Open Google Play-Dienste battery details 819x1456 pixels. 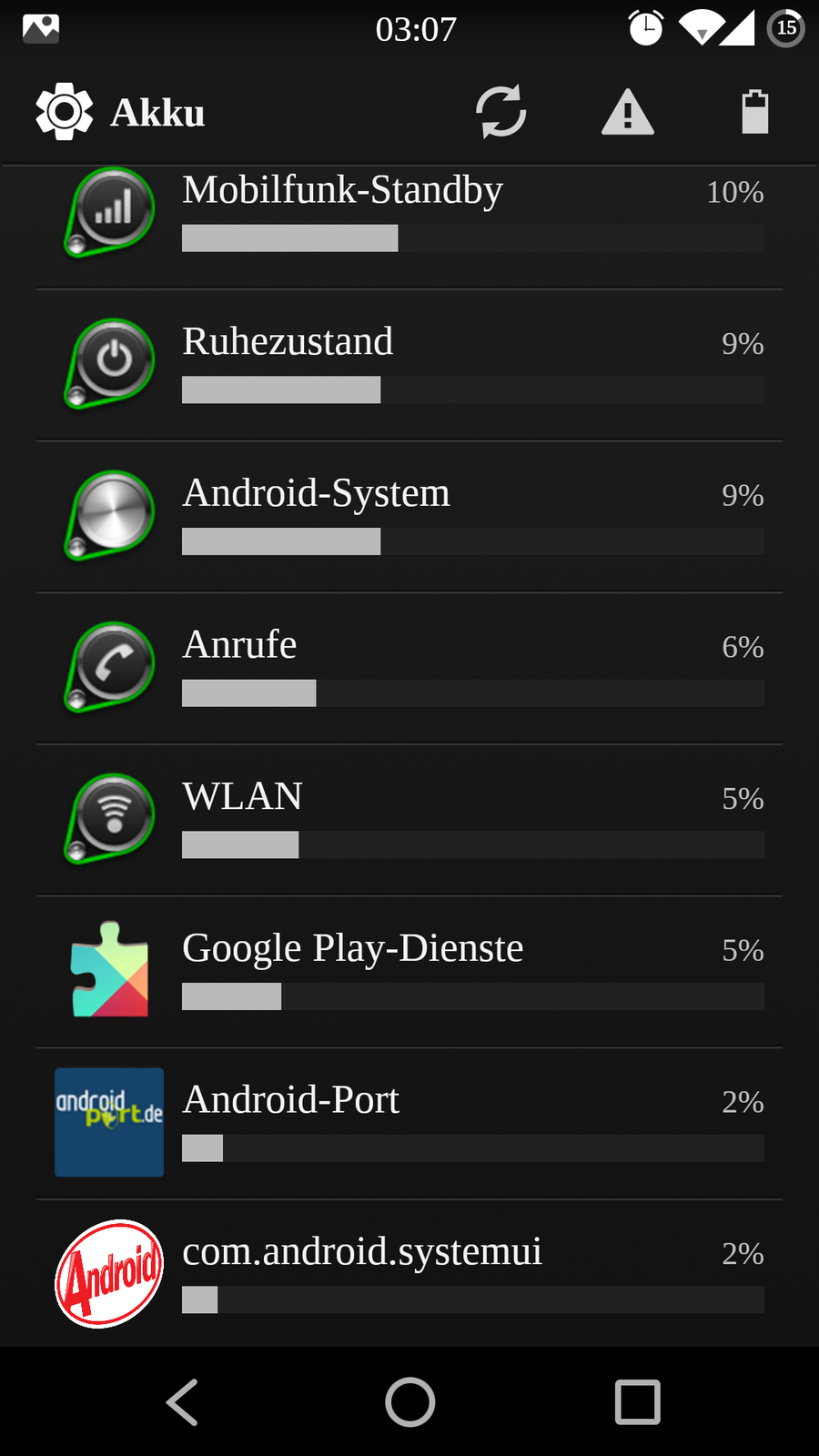(x=409, y=971)
